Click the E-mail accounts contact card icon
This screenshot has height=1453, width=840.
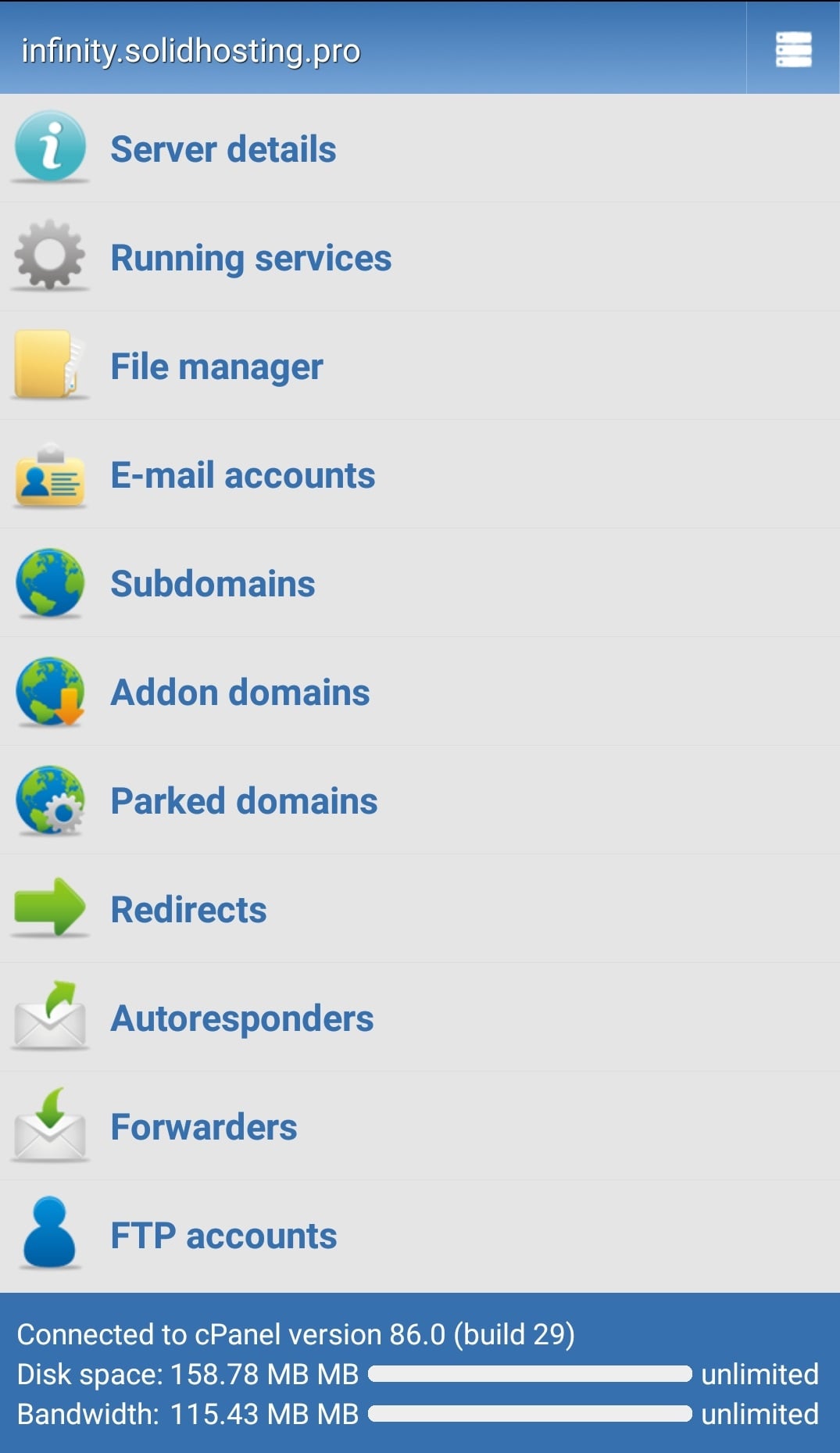coord(49,474)
